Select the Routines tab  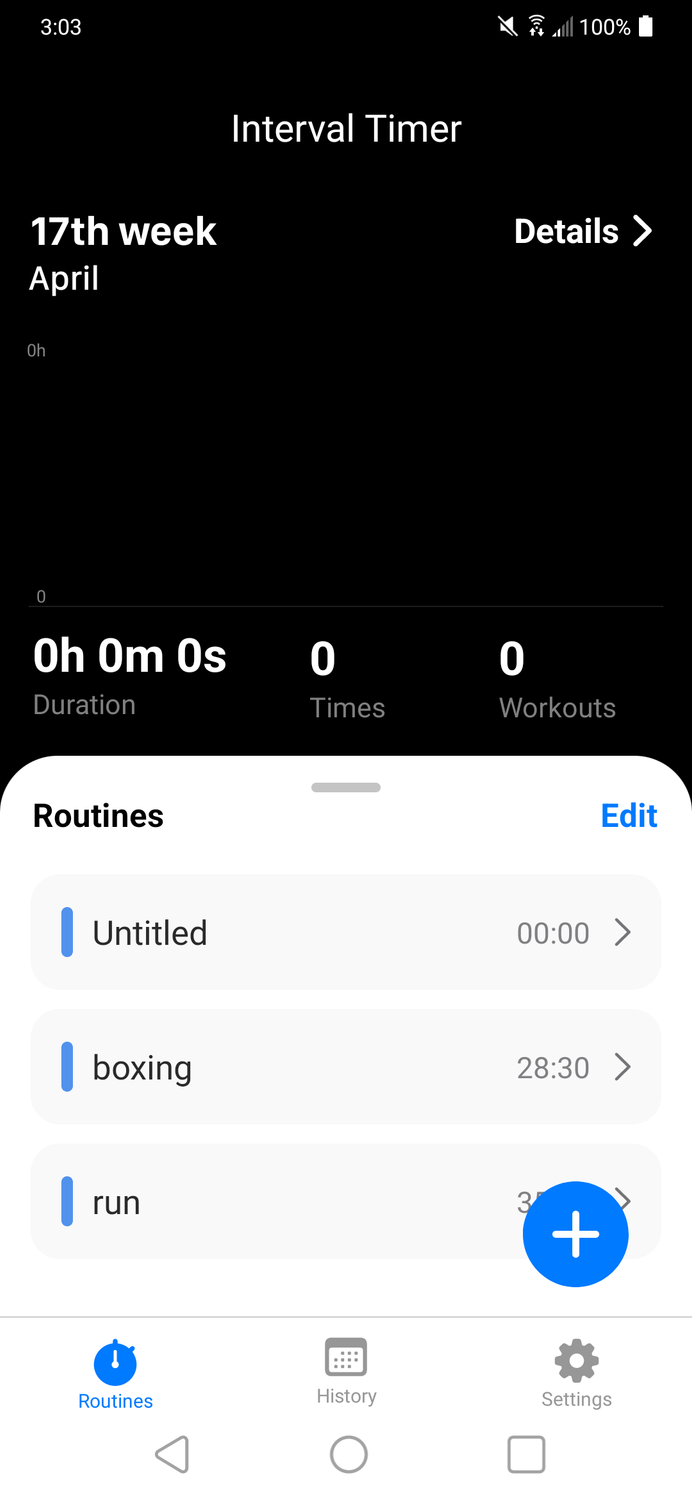pos(115,1374)
